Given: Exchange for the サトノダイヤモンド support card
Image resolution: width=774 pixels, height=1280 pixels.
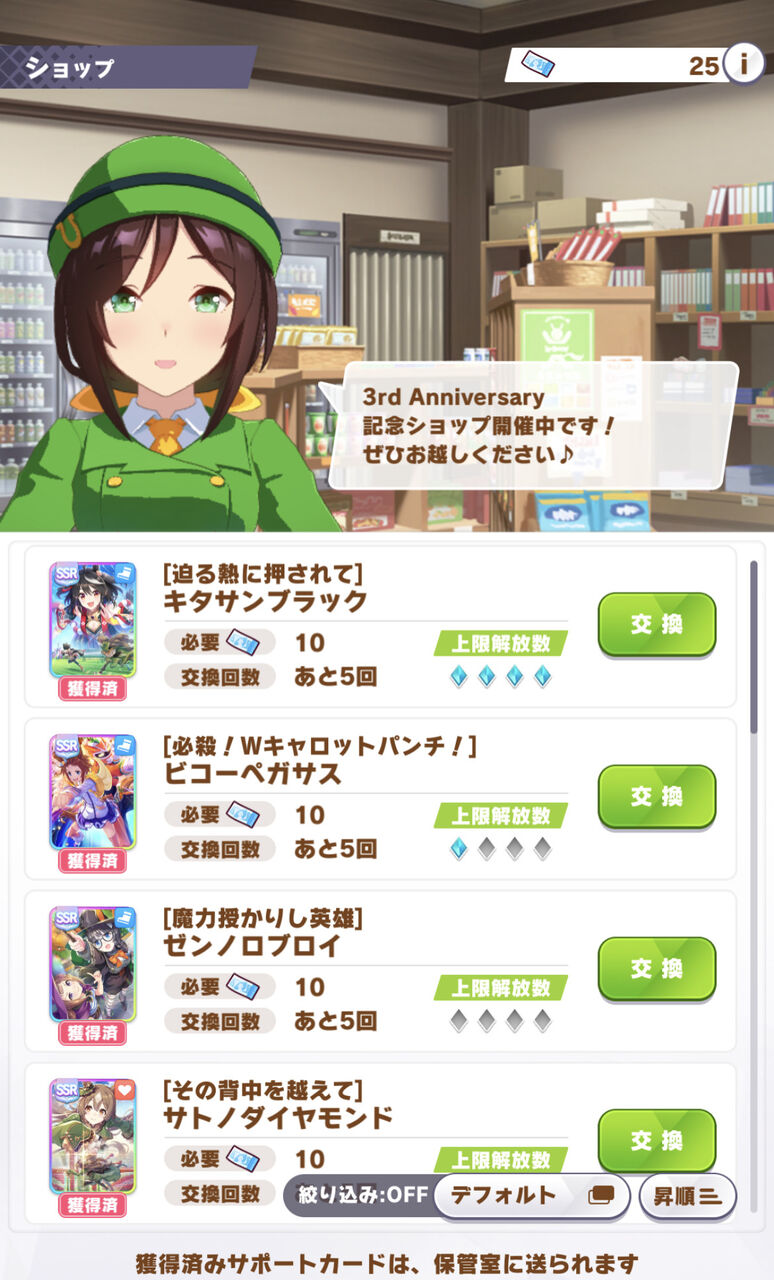Looking at the screenshot, I should (657, 1140).
